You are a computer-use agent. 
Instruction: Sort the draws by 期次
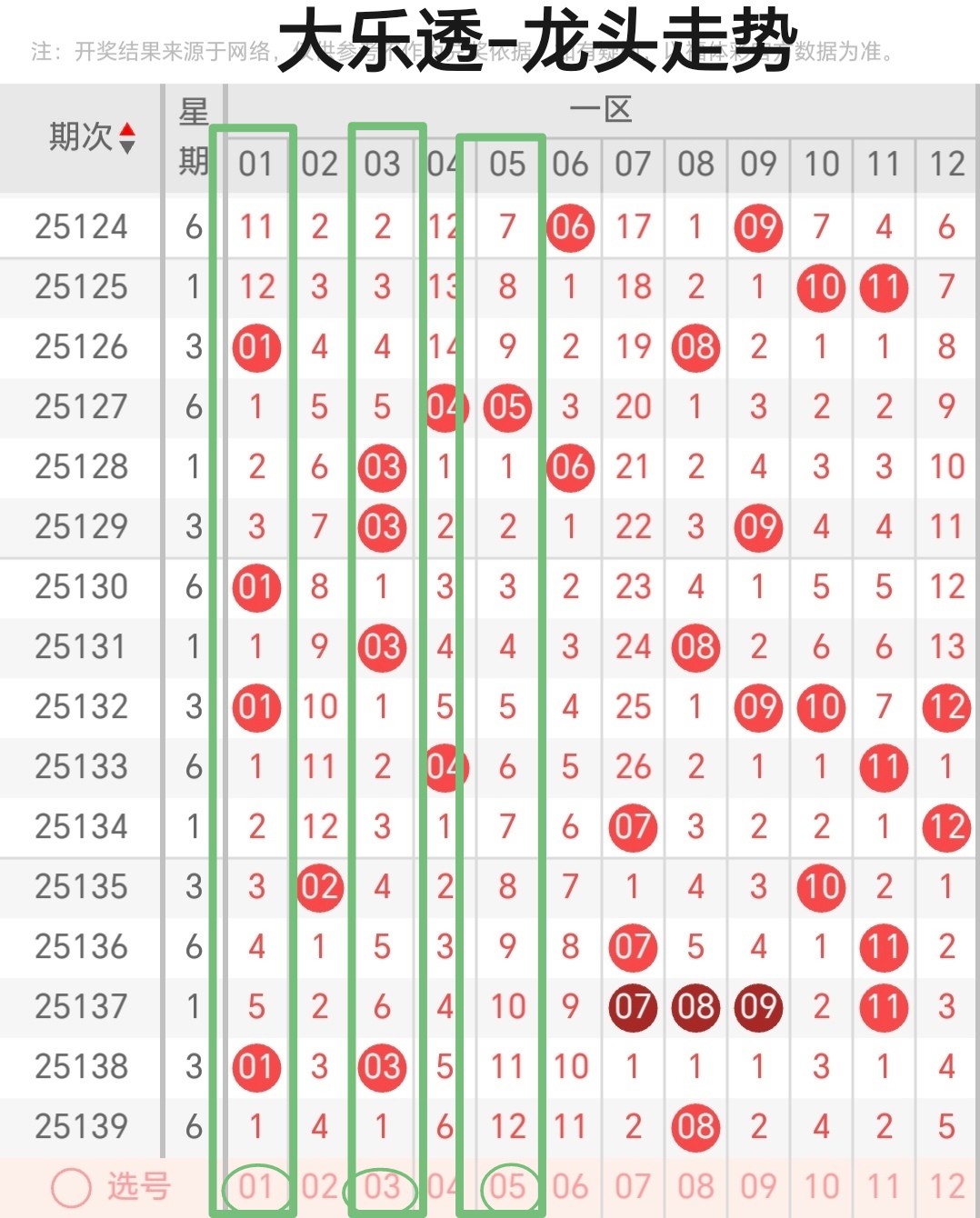click(126, 137)
